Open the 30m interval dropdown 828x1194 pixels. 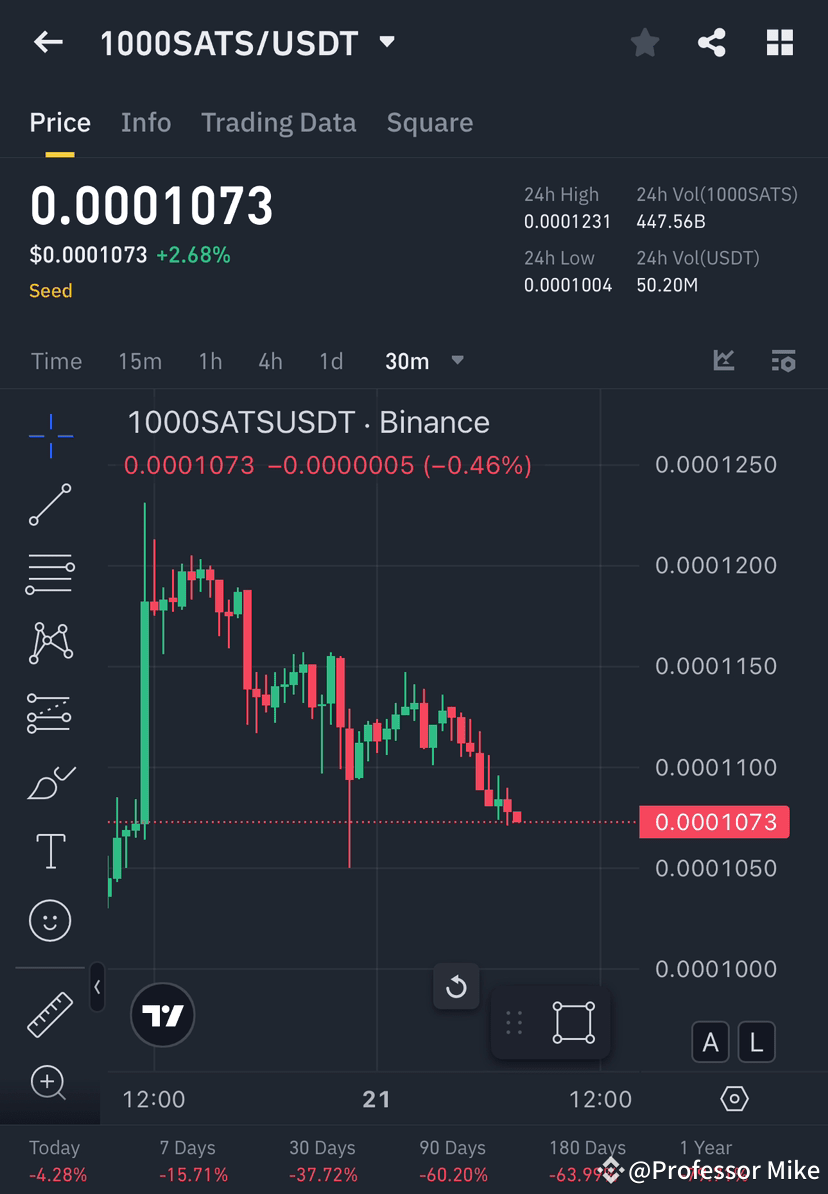424,361
